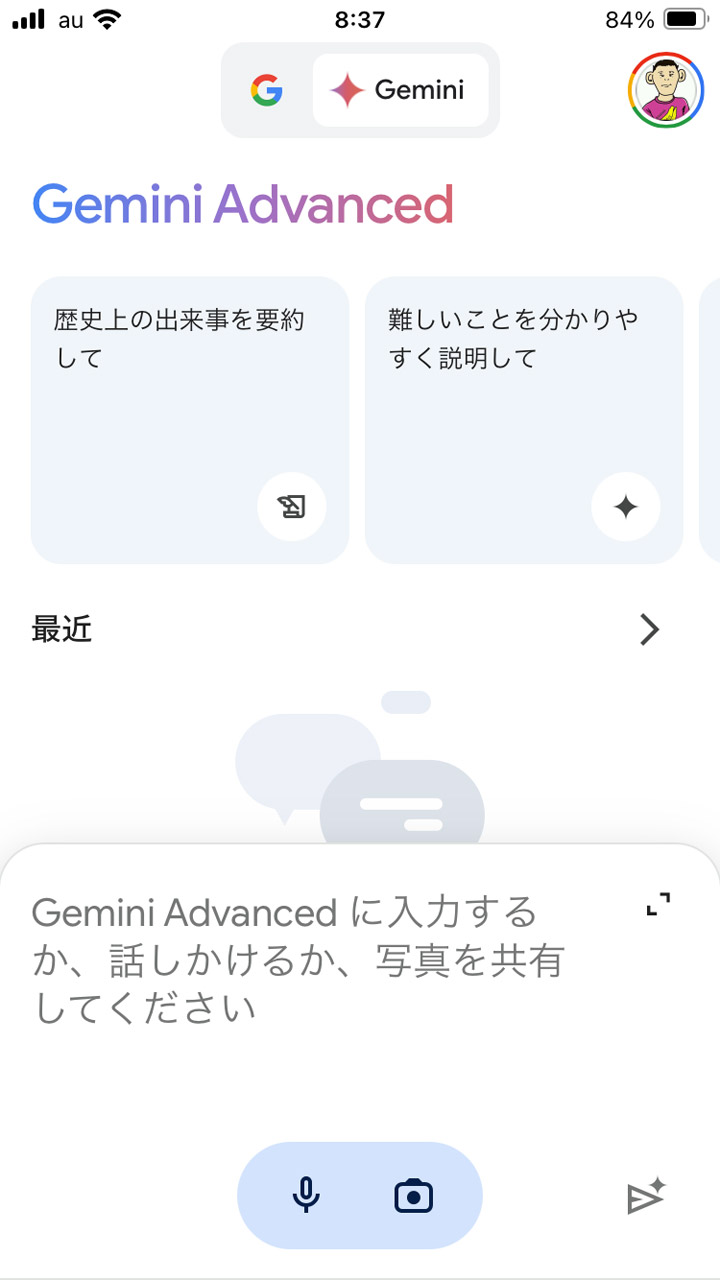This screenshot has height=1280, width=720.
Task: Tap the book icon on the history summary card
Action: click(292, 507)
